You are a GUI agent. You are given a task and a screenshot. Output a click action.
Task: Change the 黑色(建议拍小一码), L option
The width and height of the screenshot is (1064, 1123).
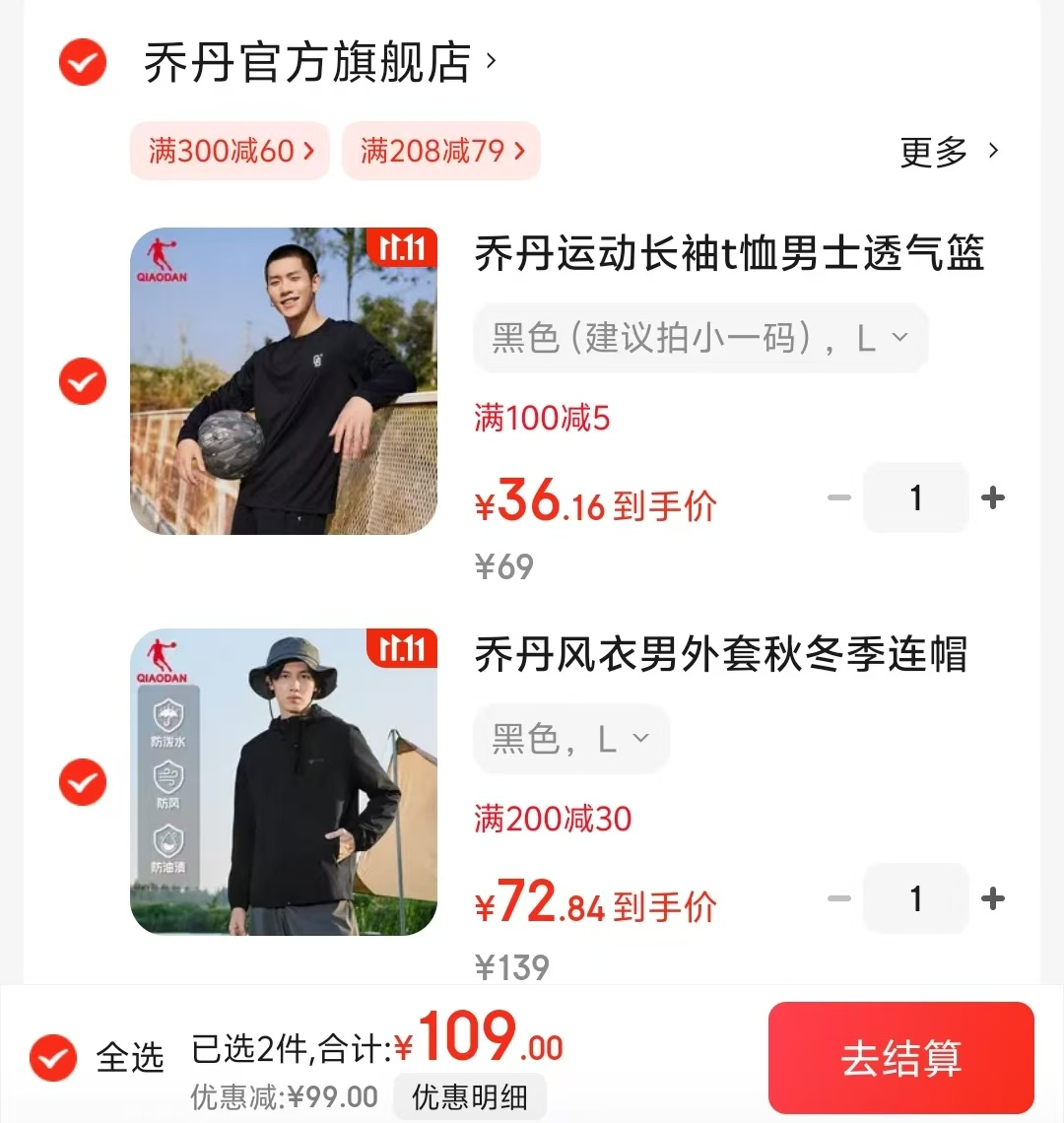tap(699, 338)
